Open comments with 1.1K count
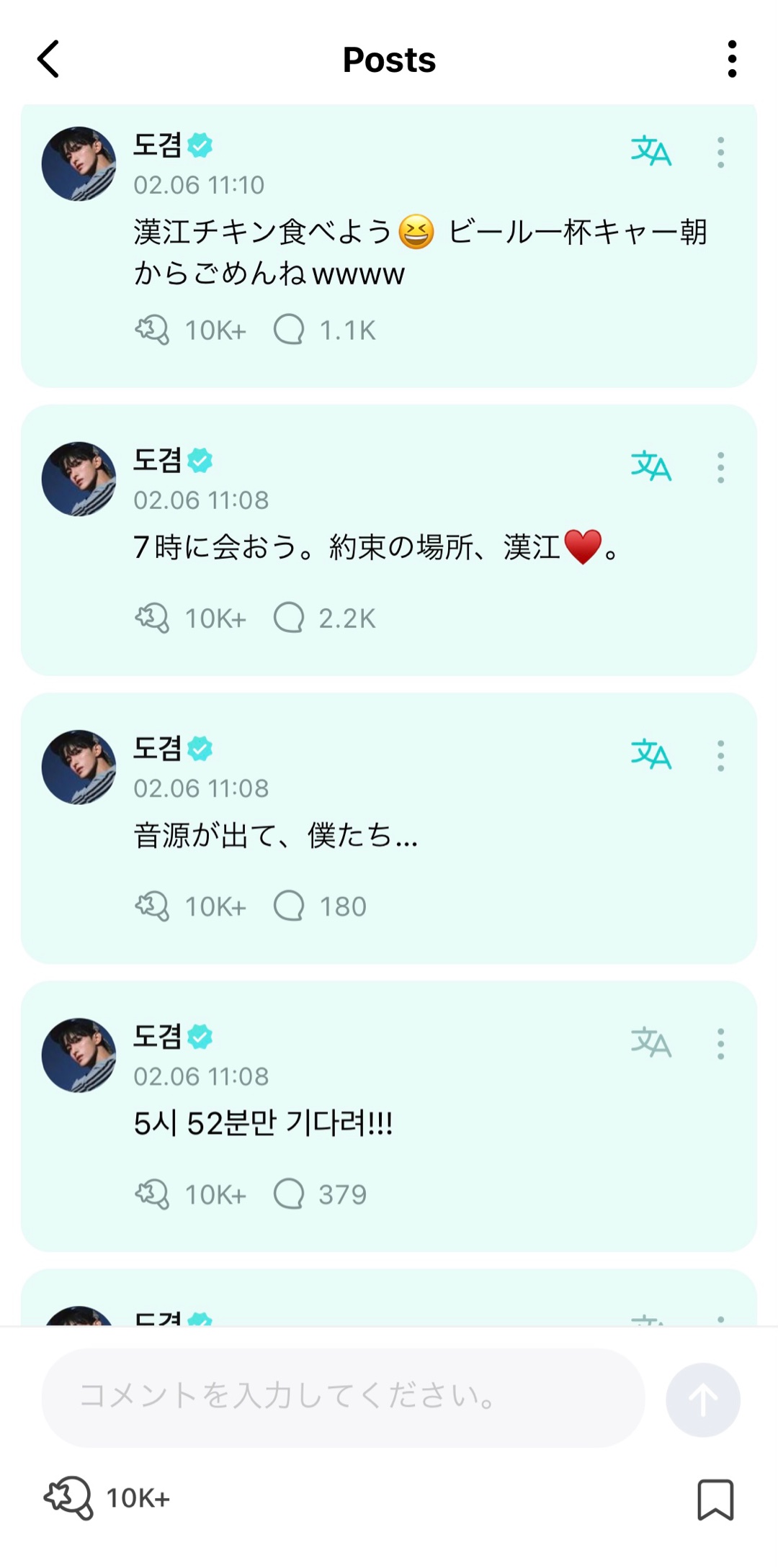 tap(290, 330)
